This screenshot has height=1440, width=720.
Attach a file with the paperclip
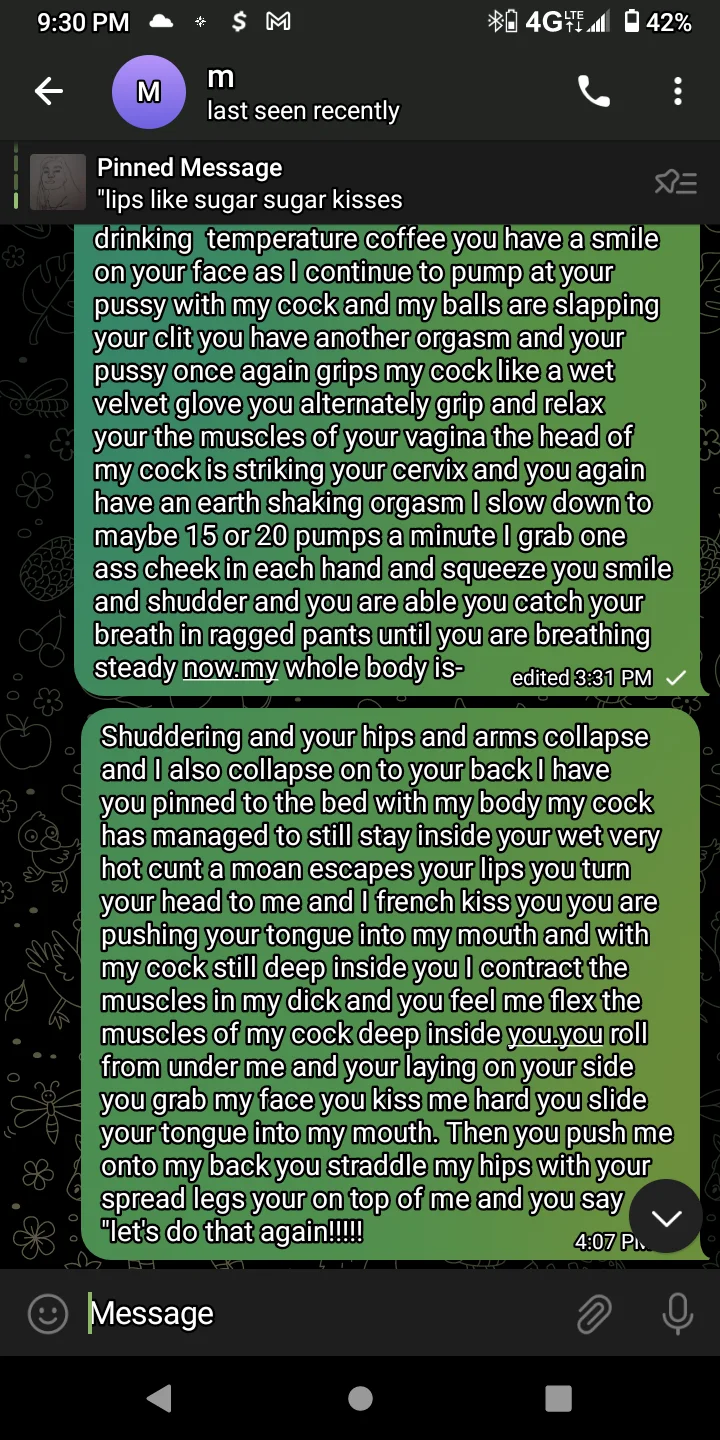pyautogui.click(x=594, y=1313)
